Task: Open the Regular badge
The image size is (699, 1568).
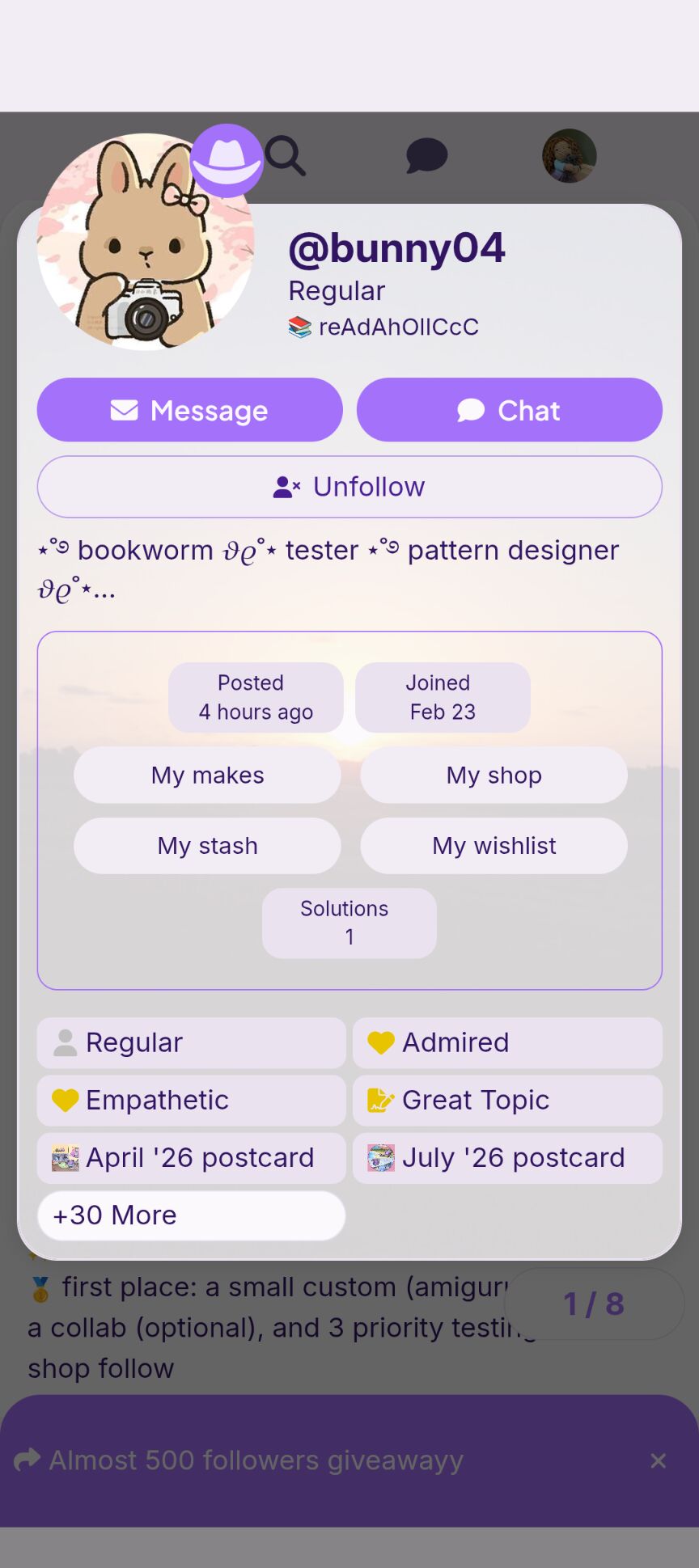Action: point(191,1042)
